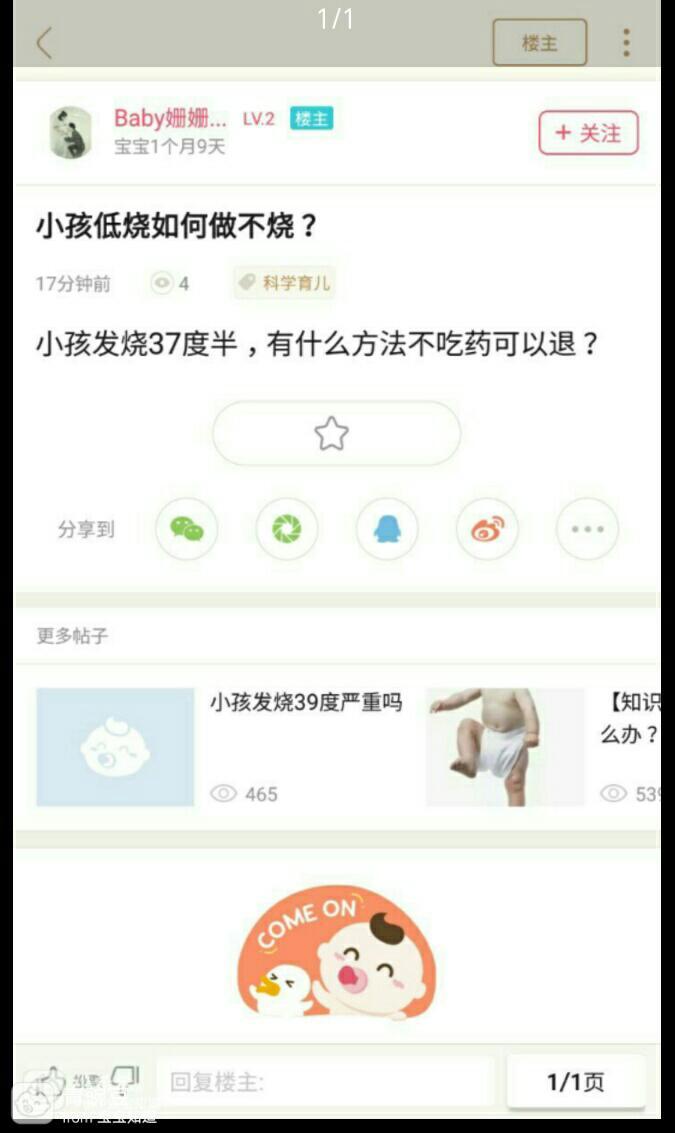Share the post to Weibo

[x=487, y=529]
